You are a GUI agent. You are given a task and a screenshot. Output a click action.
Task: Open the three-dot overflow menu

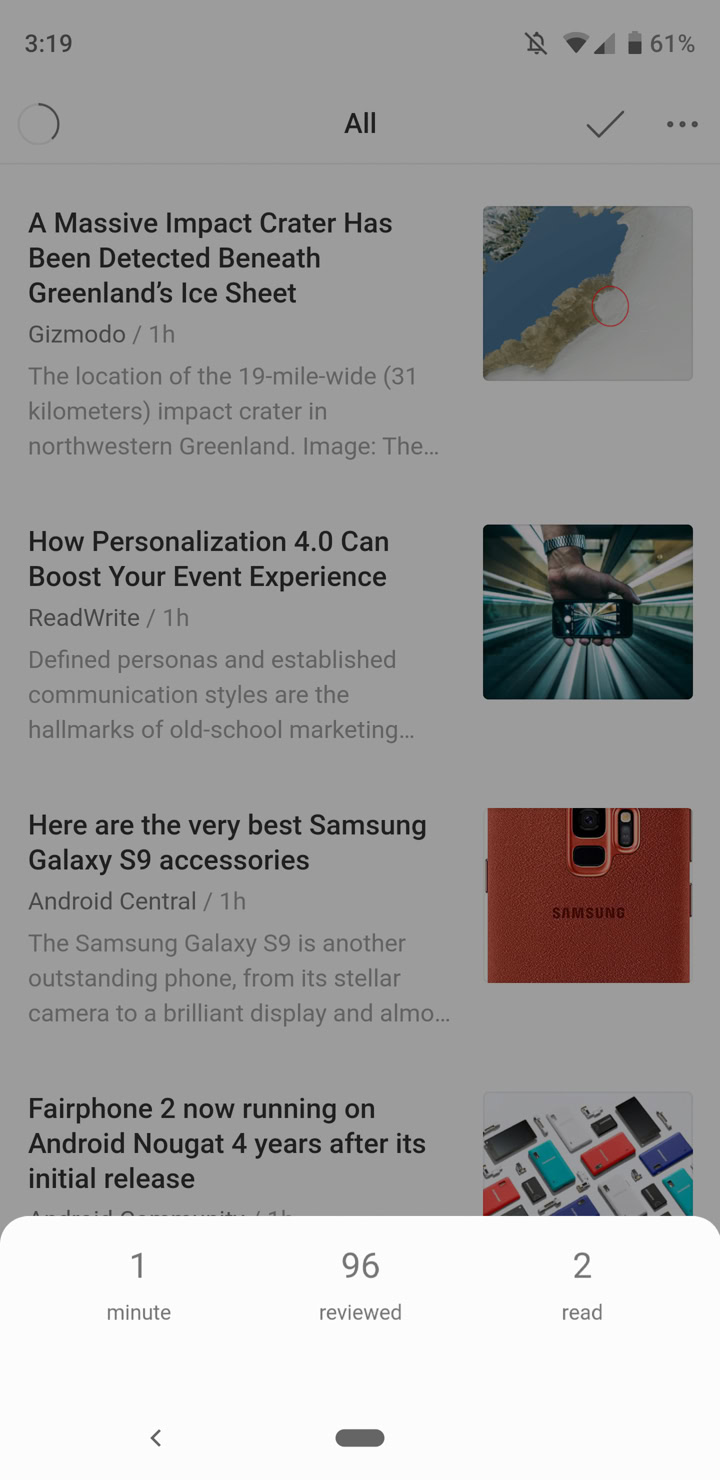682,124
